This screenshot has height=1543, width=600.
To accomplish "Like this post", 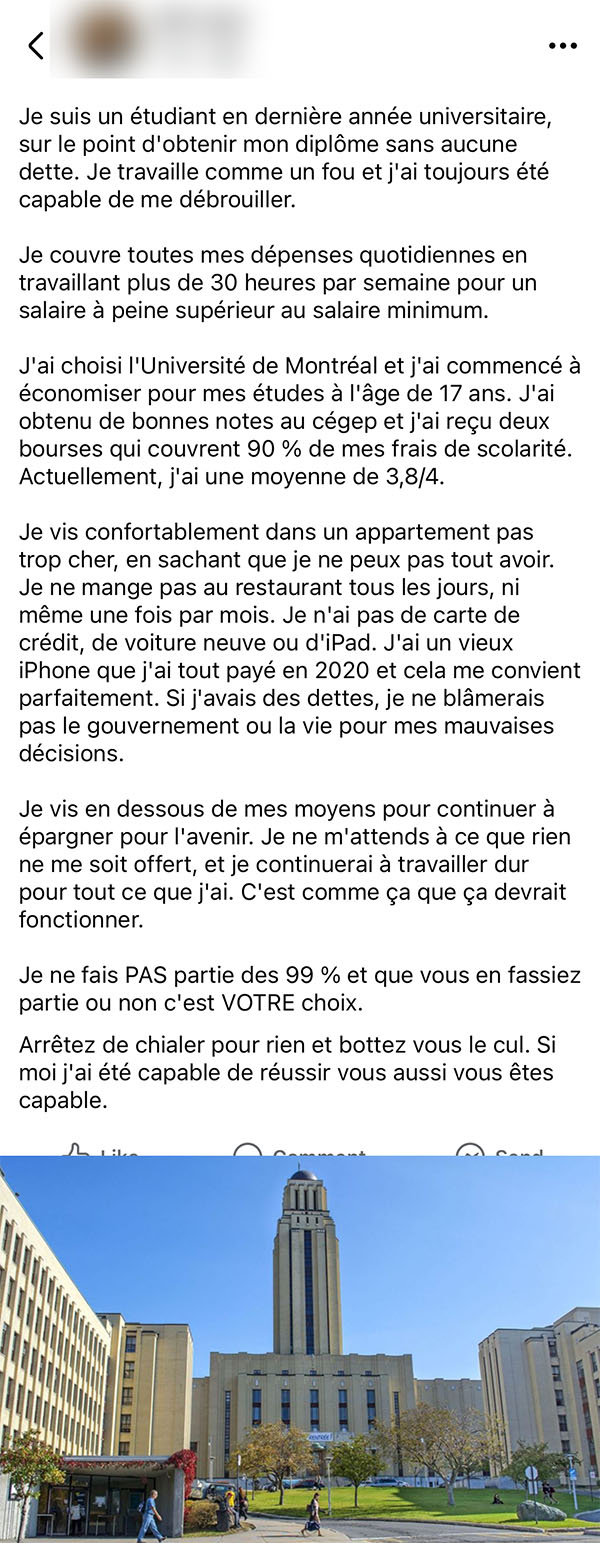I will click(100, 1152).
